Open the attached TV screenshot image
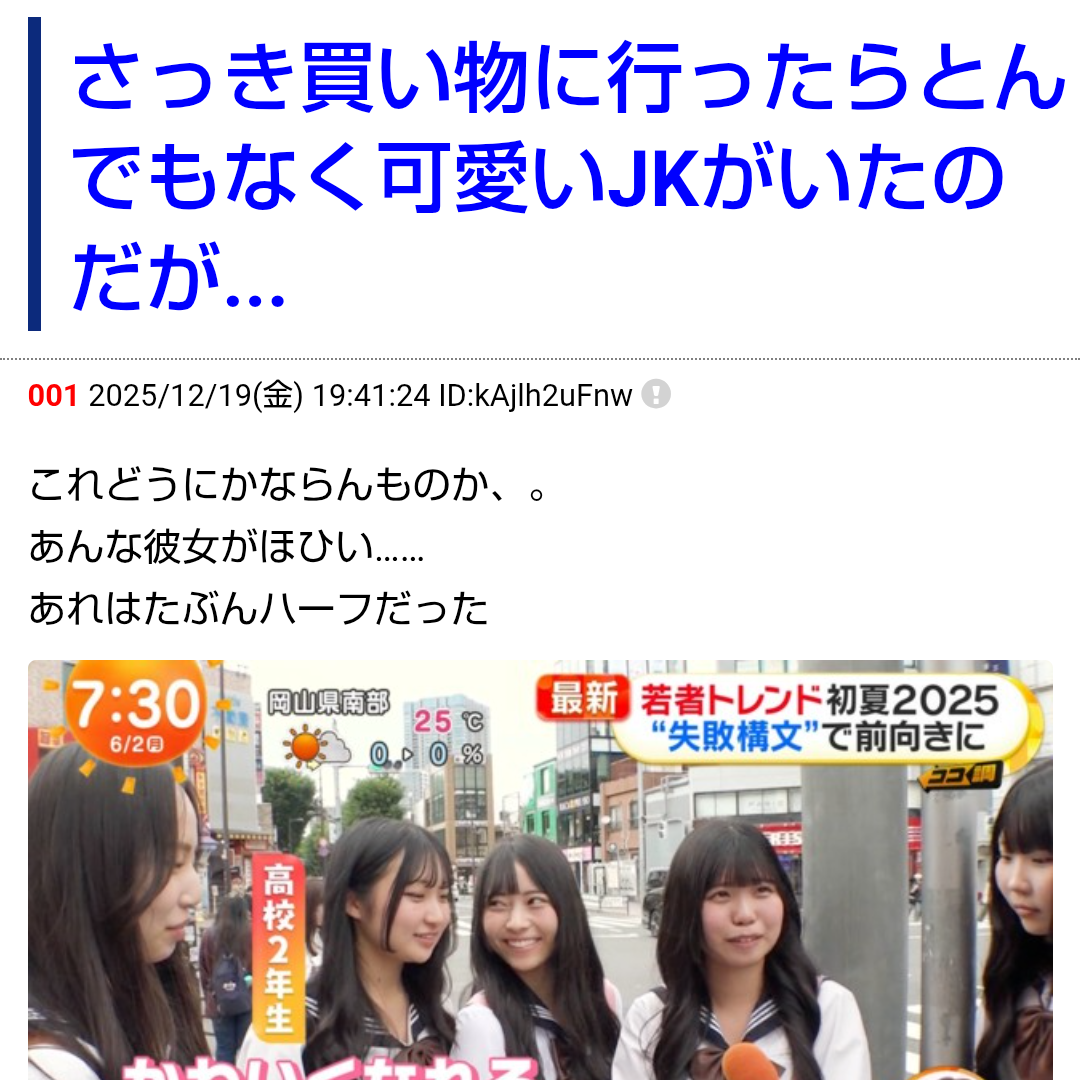This screenshot has height=1080, width=1080. point(540,870)
